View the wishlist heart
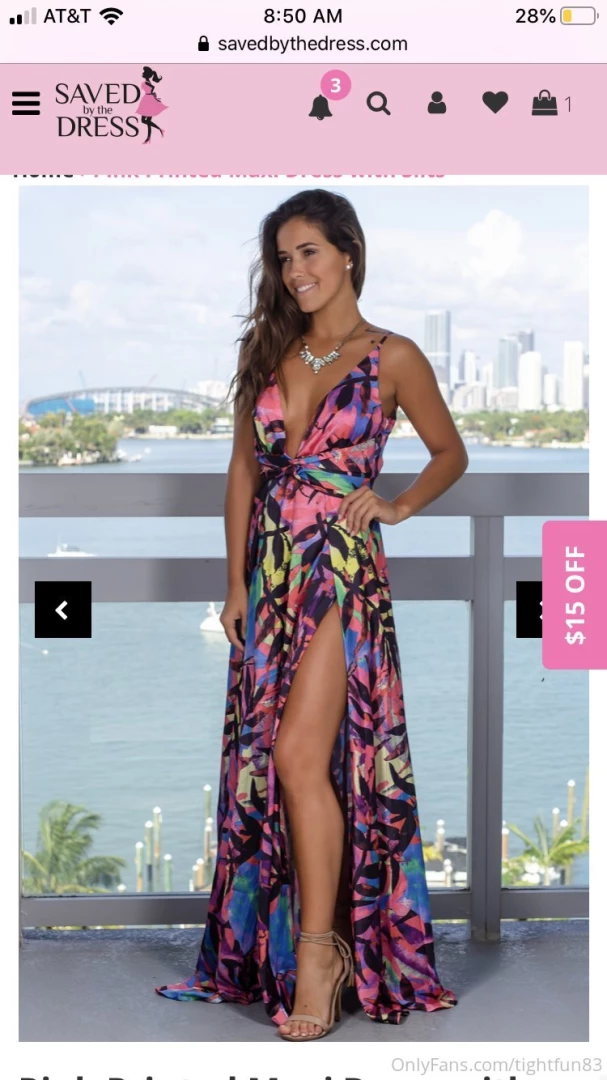Viewport: 607px width, 1080px height. pyautogui.click(x=495, y=102)
